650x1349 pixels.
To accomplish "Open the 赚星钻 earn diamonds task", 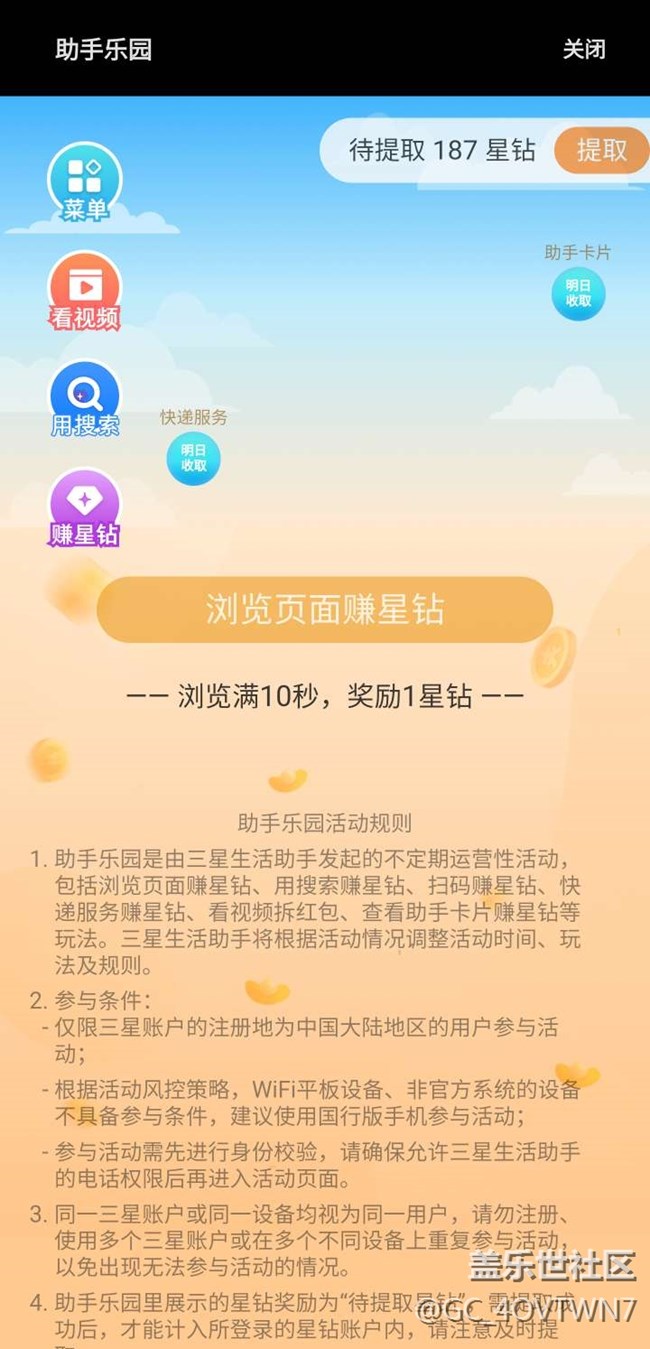I will [x=85, y=508].
